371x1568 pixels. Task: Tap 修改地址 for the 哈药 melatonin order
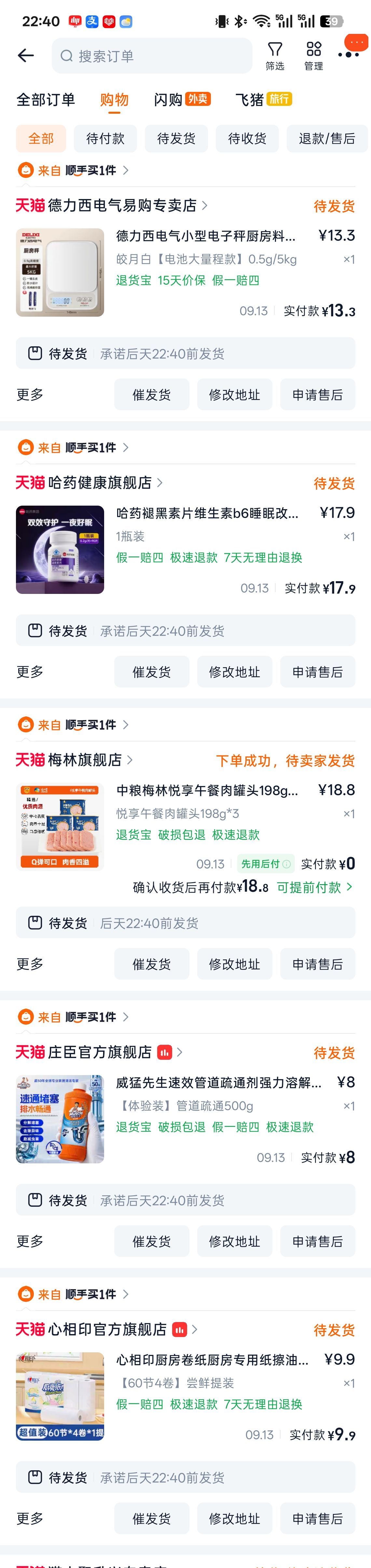click(x=235, y=672)
